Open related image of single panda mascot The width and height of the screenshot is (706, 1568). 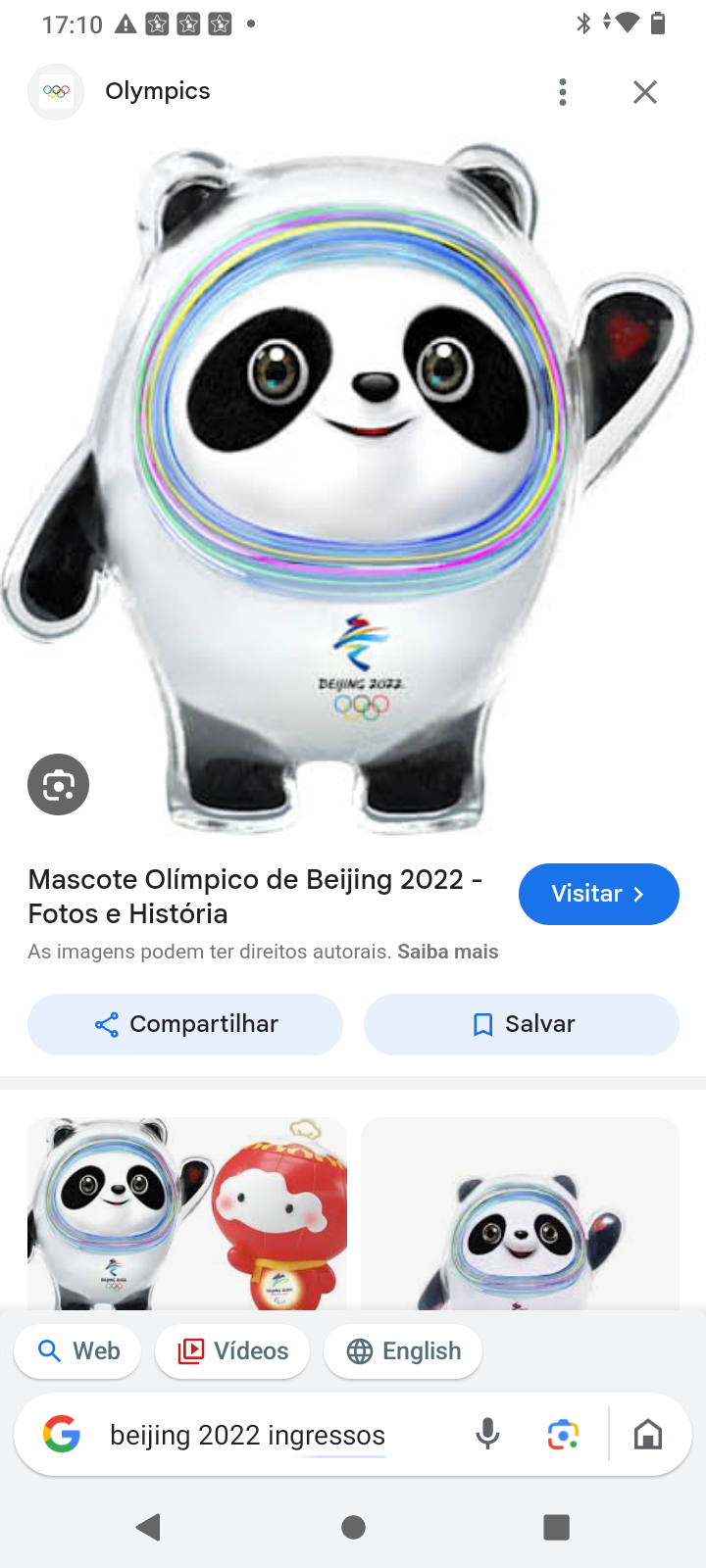pyautogui.click(x=520, y=1213)
